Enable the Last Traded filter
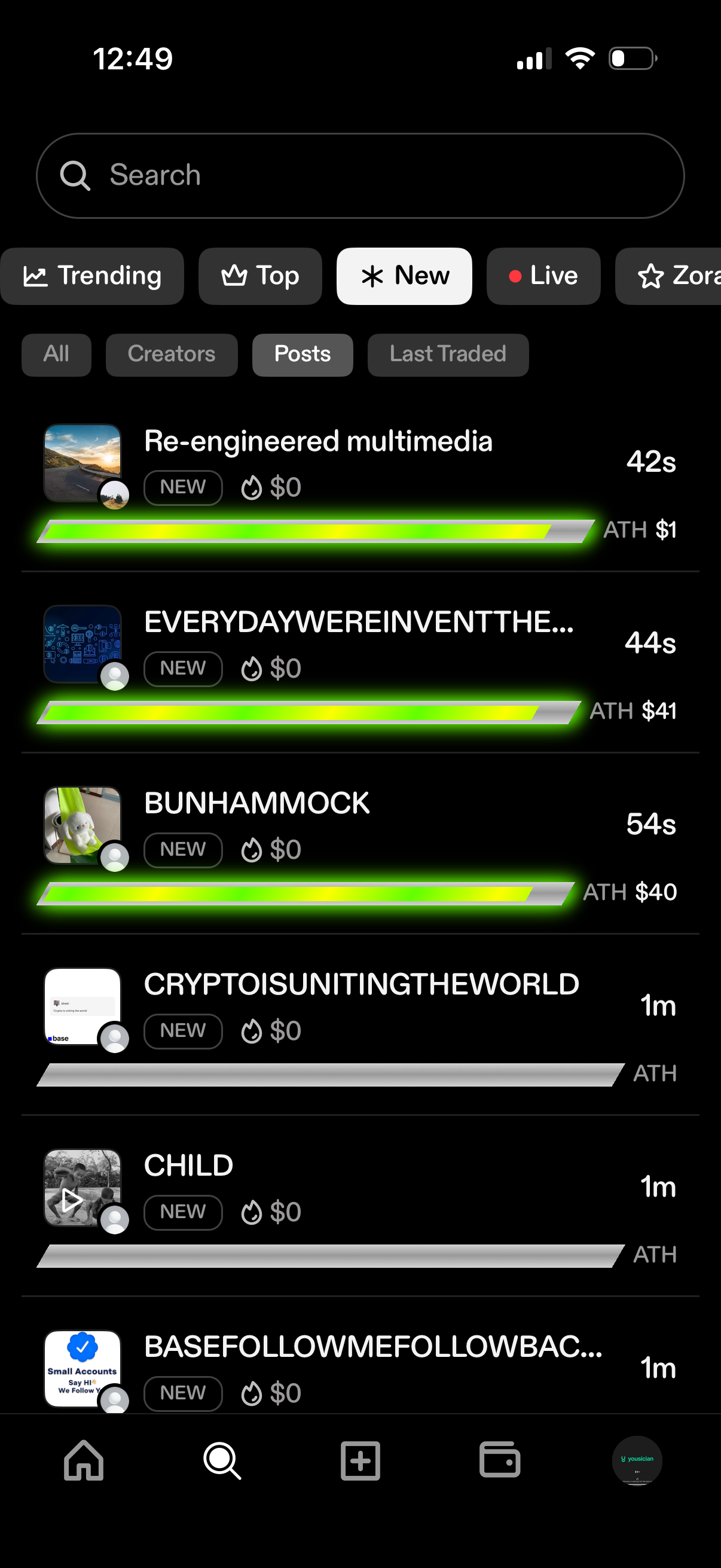This screenshot has width=721, height=1568. [x=448, y=354]
